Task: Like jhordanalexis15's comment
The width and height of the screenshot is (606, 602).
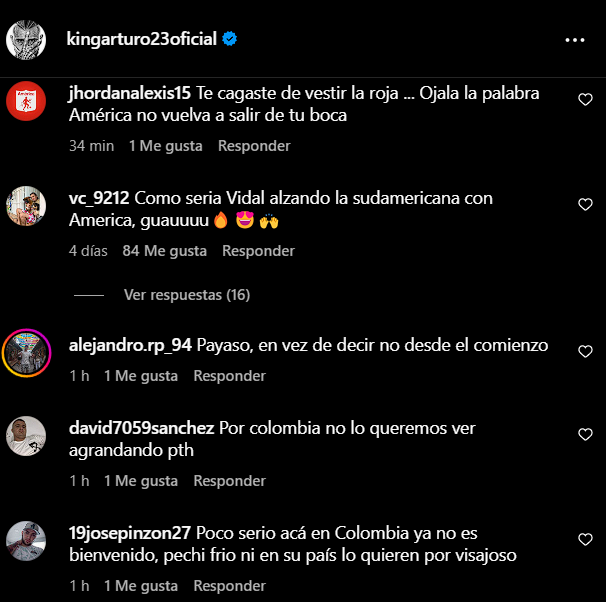Action: [x=586, y=99]
